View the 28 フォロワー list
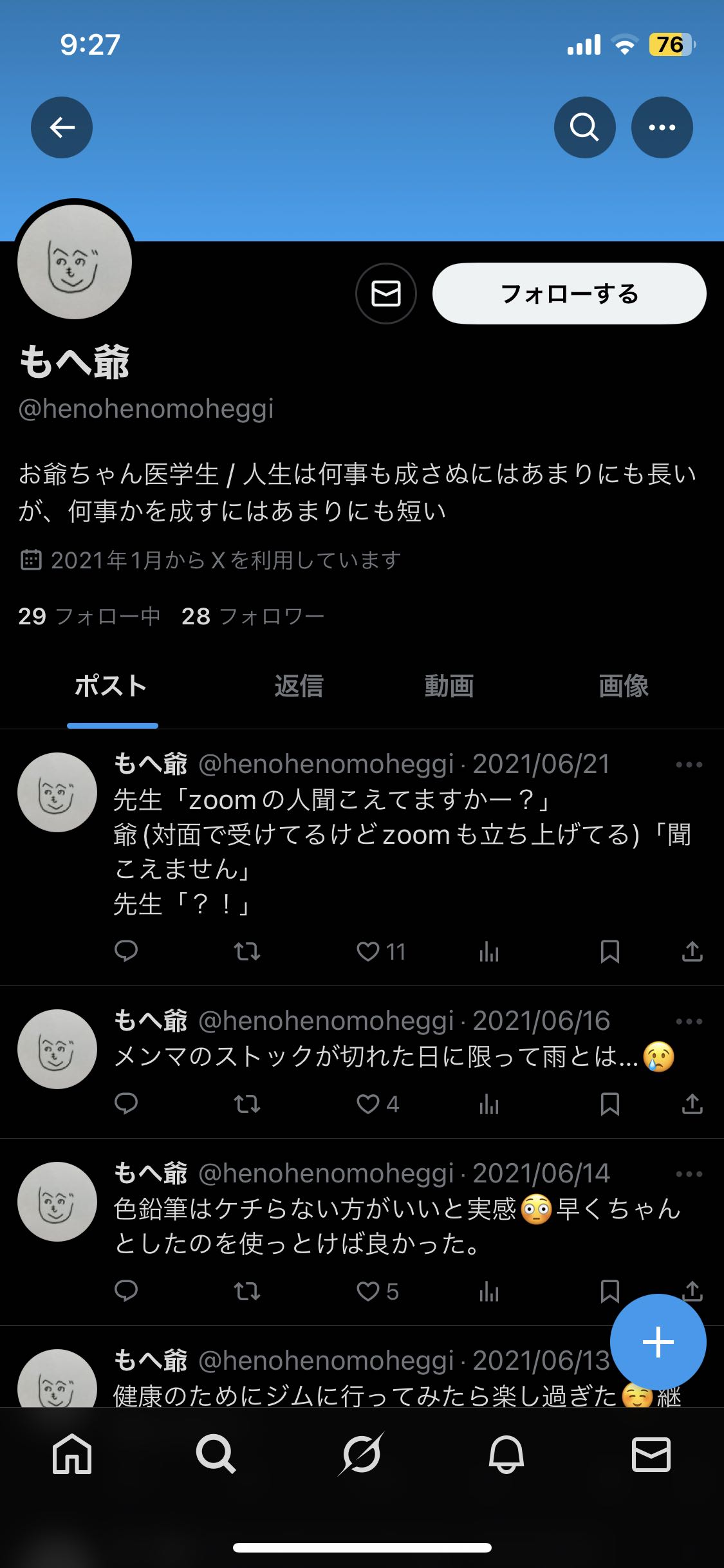 [x=253, y=617]
